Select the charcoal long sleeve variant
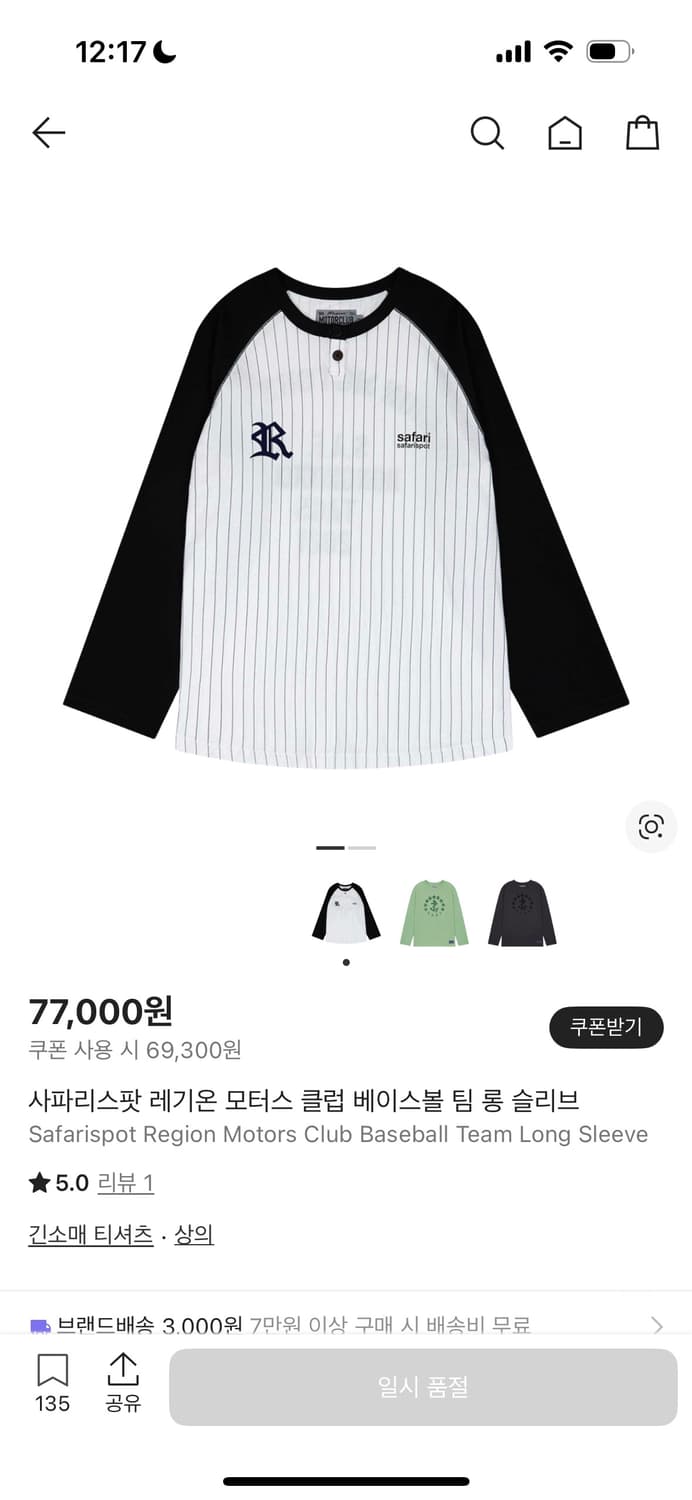 click(x=522, y=913)
